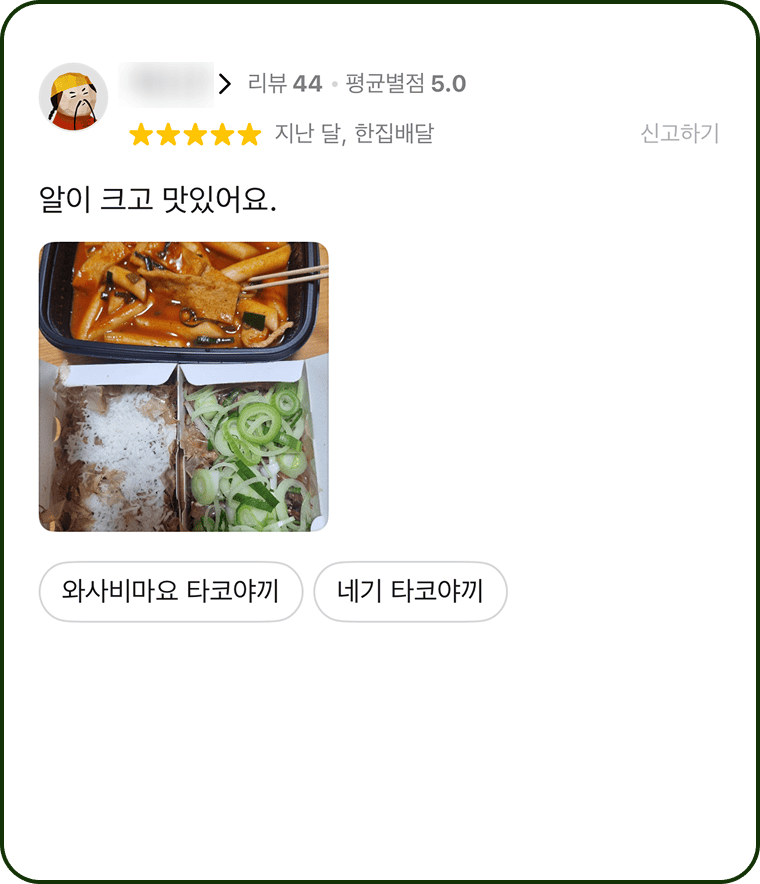
Task: Tap the fourth star of the rating
Action: click(x=223, y=133)
